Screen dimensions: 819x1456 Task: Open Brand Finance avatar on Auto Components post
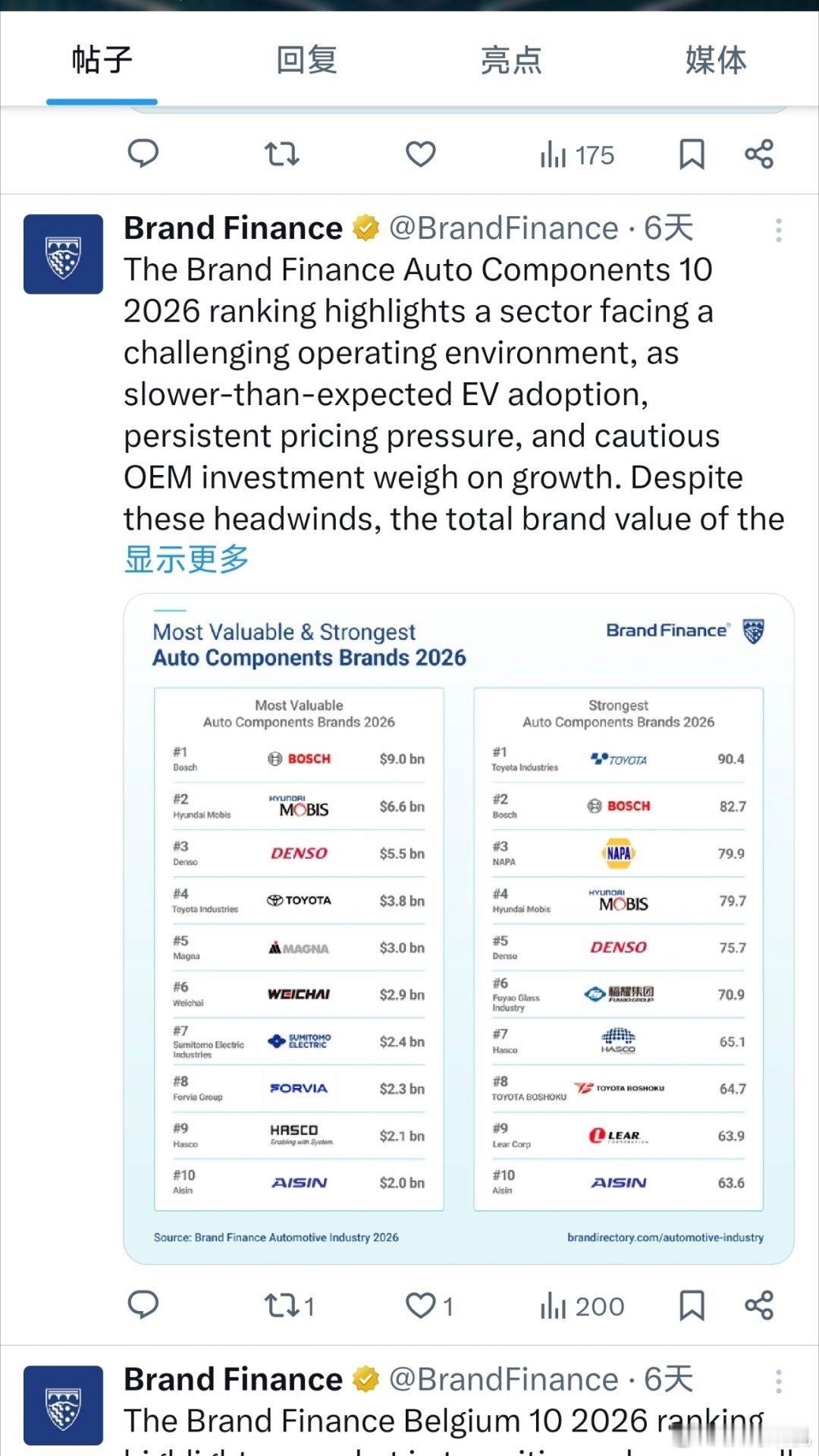click(64, 254)
